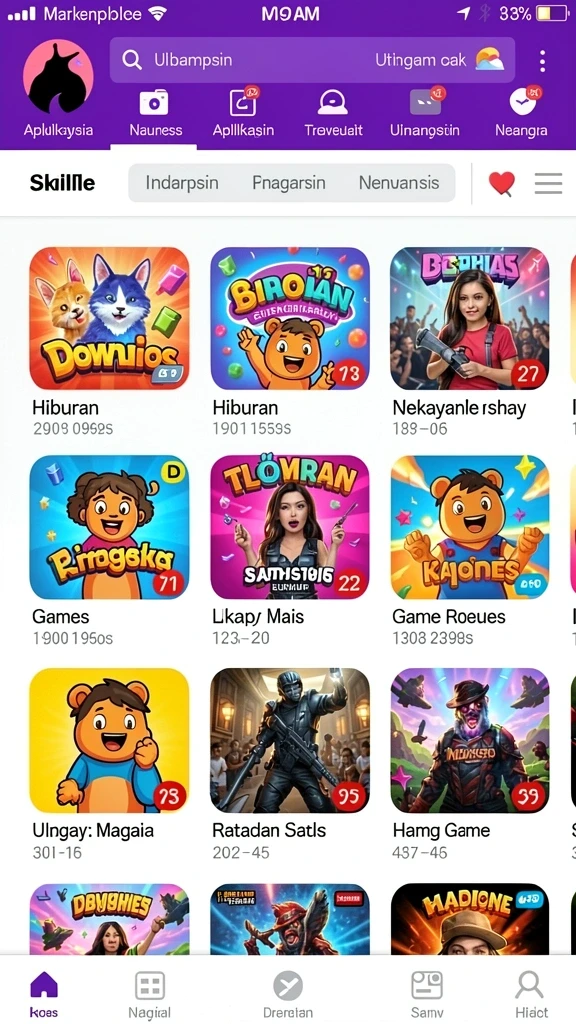Select the Indarpsin filter
Screen dimensions: 576x1024
click(182, 183)
